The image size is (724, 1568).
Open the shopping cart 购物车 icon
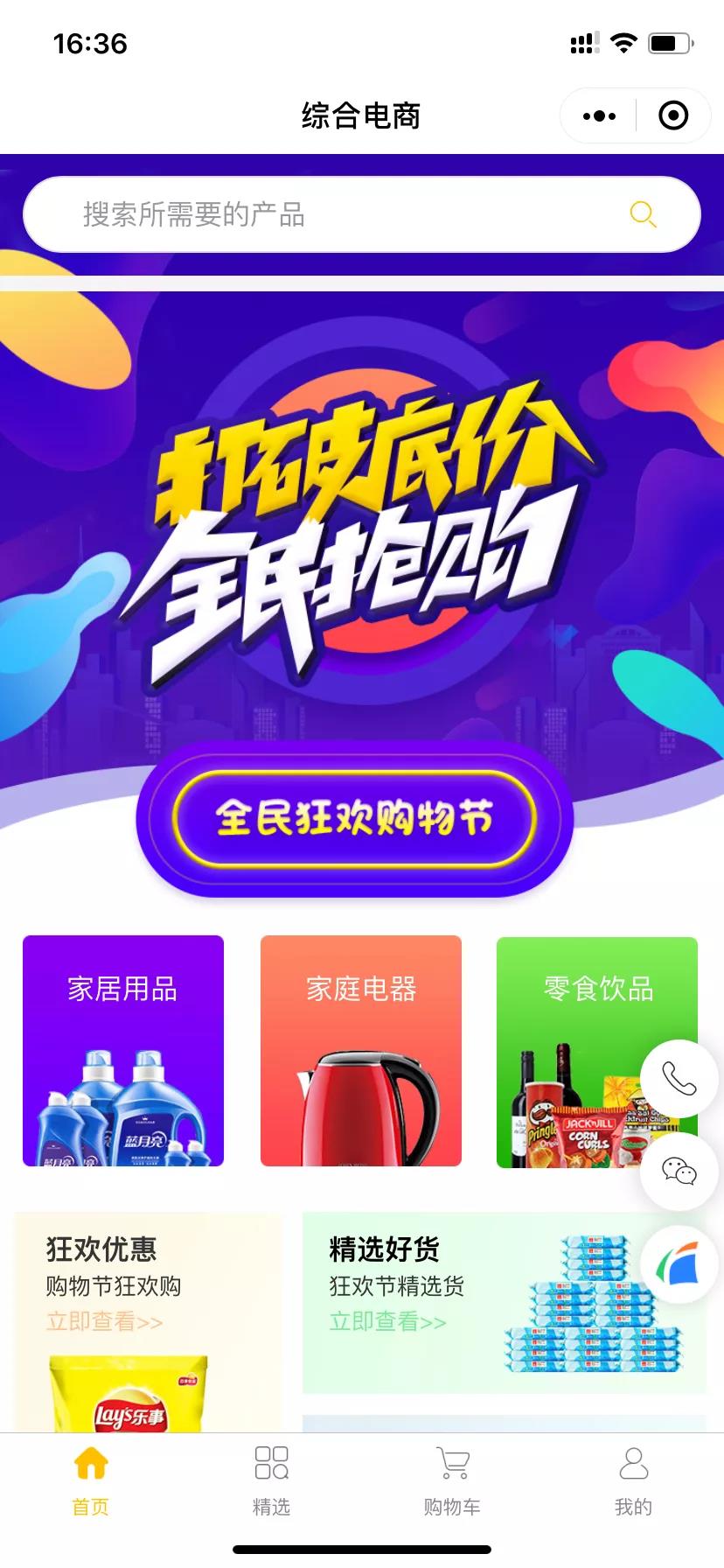[450, 1463]
